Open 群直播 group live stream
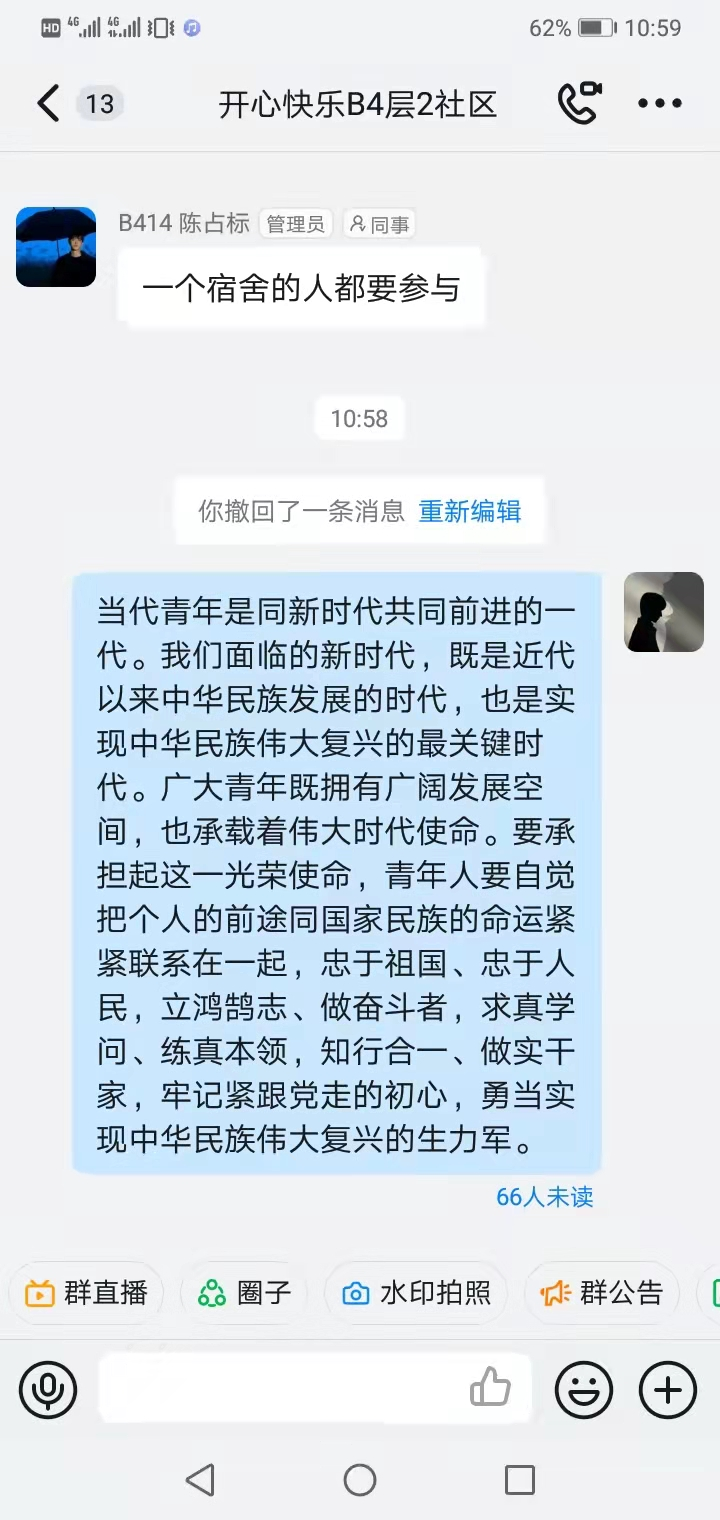 [x=87, y=1293]
